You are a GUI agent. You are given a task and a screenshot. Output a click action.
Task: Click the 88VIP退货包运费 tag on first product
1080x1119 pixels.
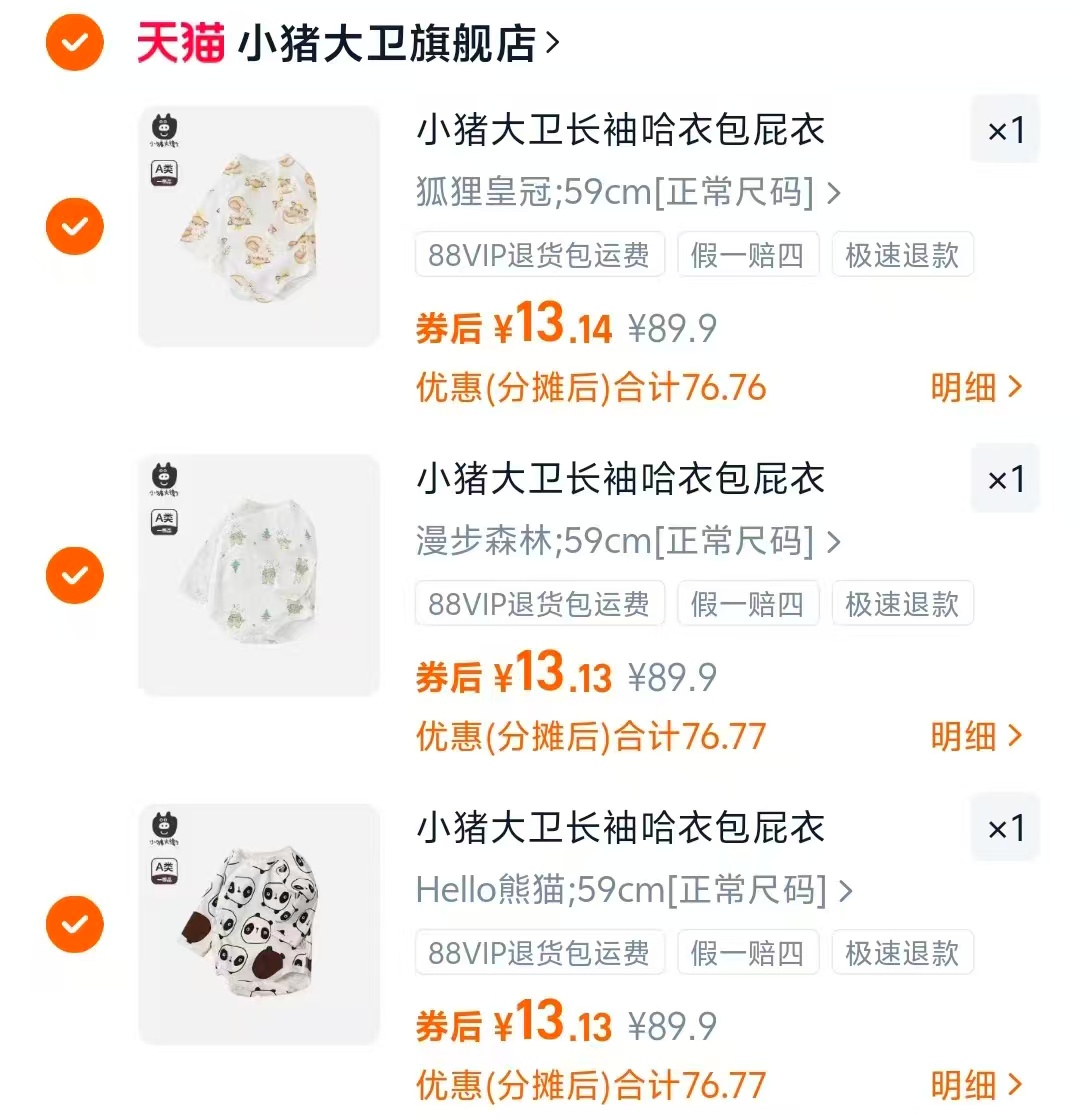pos(538,254)
